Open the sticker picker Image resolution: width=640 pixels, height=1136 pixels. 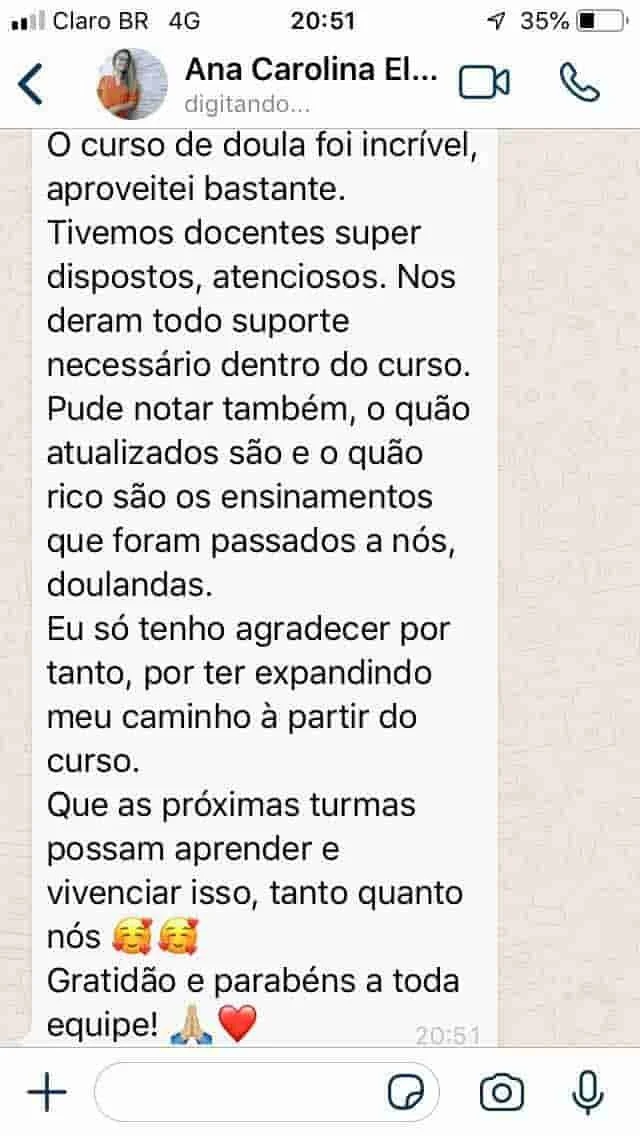(407, 1093)
